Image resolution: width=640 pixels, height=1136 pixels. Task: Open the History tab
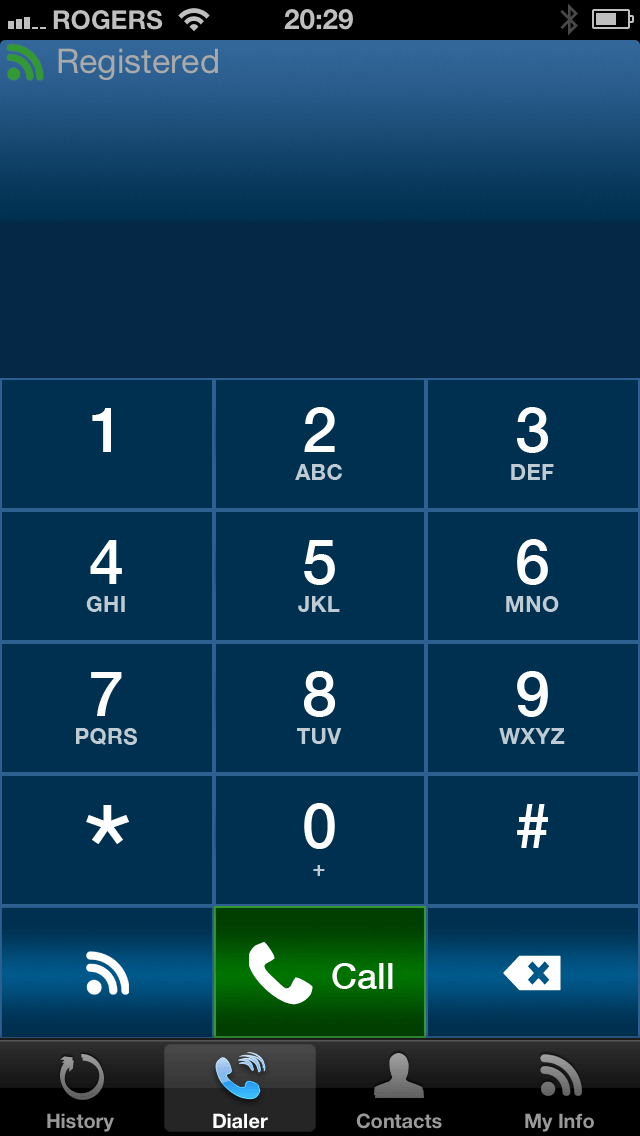80,1089
